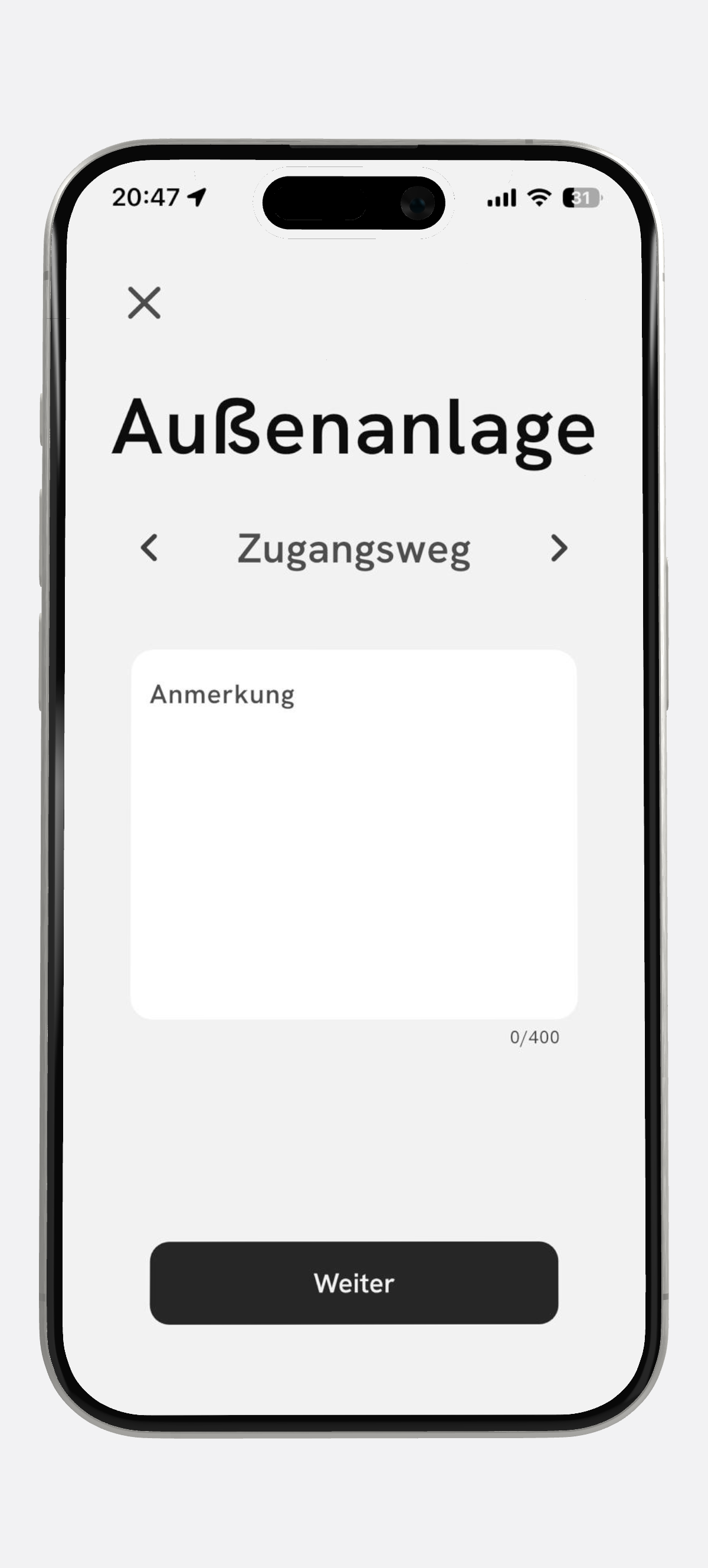The image size is (708, 1568).
Task: Go to the previous item before Zugangsweg
Action: (x=149, y=548)
